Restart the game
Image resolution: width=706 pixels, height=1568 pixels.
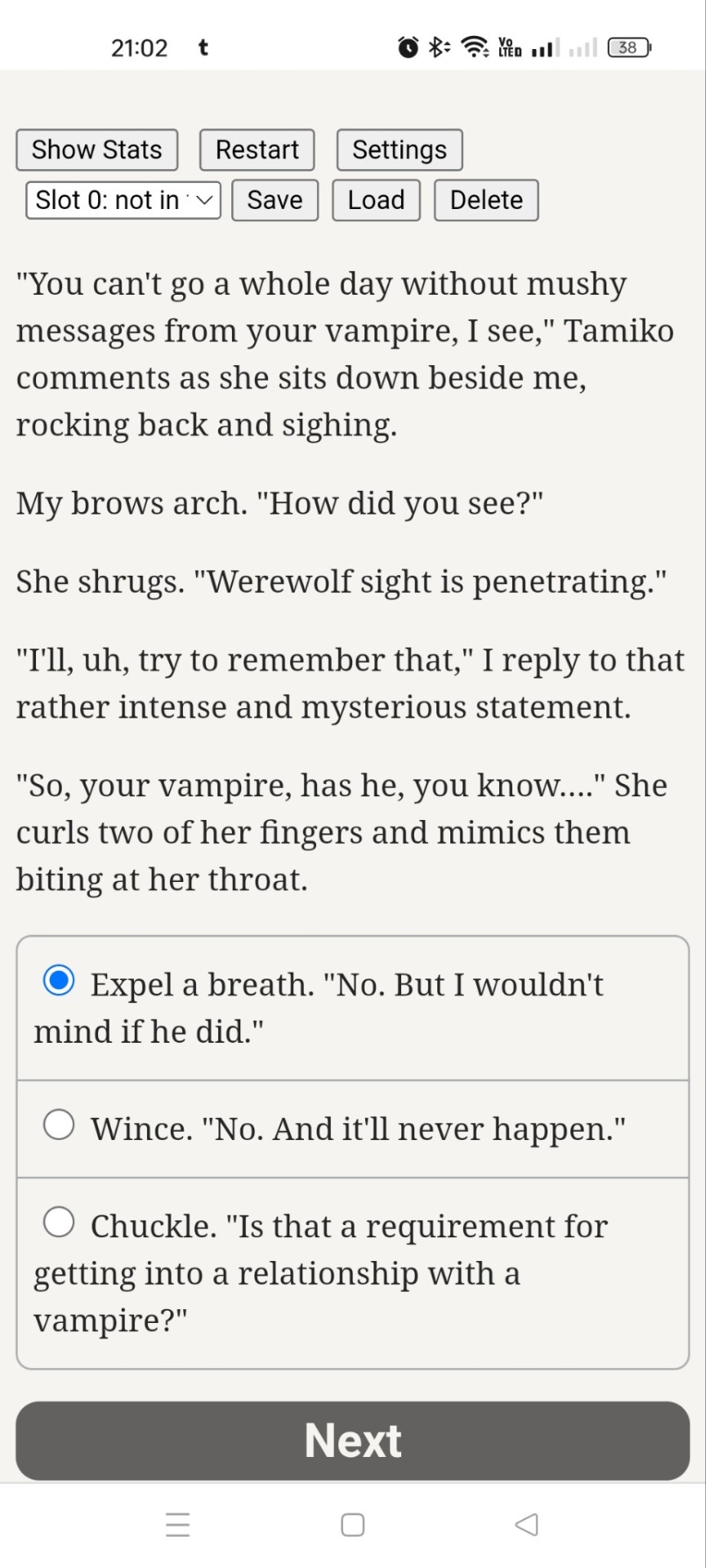click(x=257, y=150)
